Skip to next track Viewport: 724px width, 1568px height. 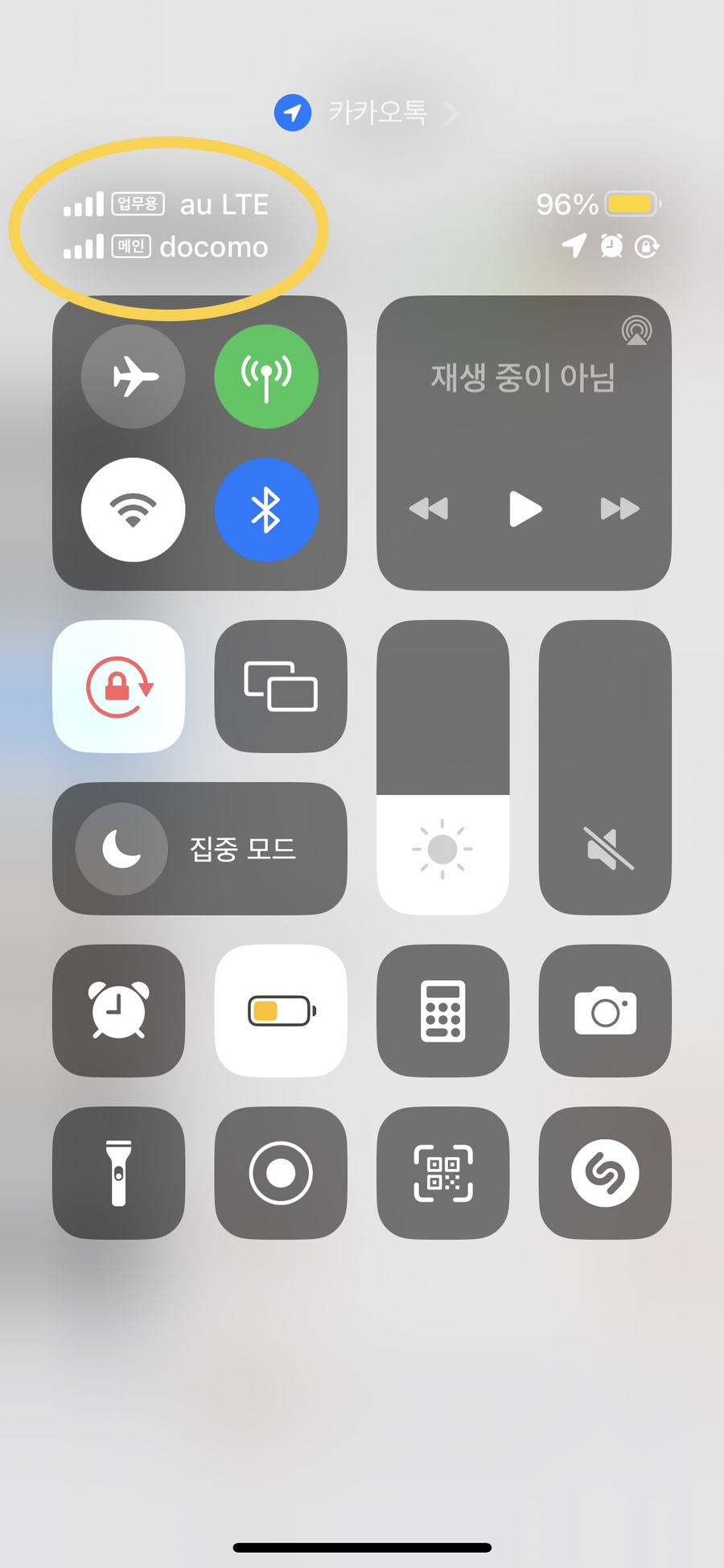pos(620,508)
